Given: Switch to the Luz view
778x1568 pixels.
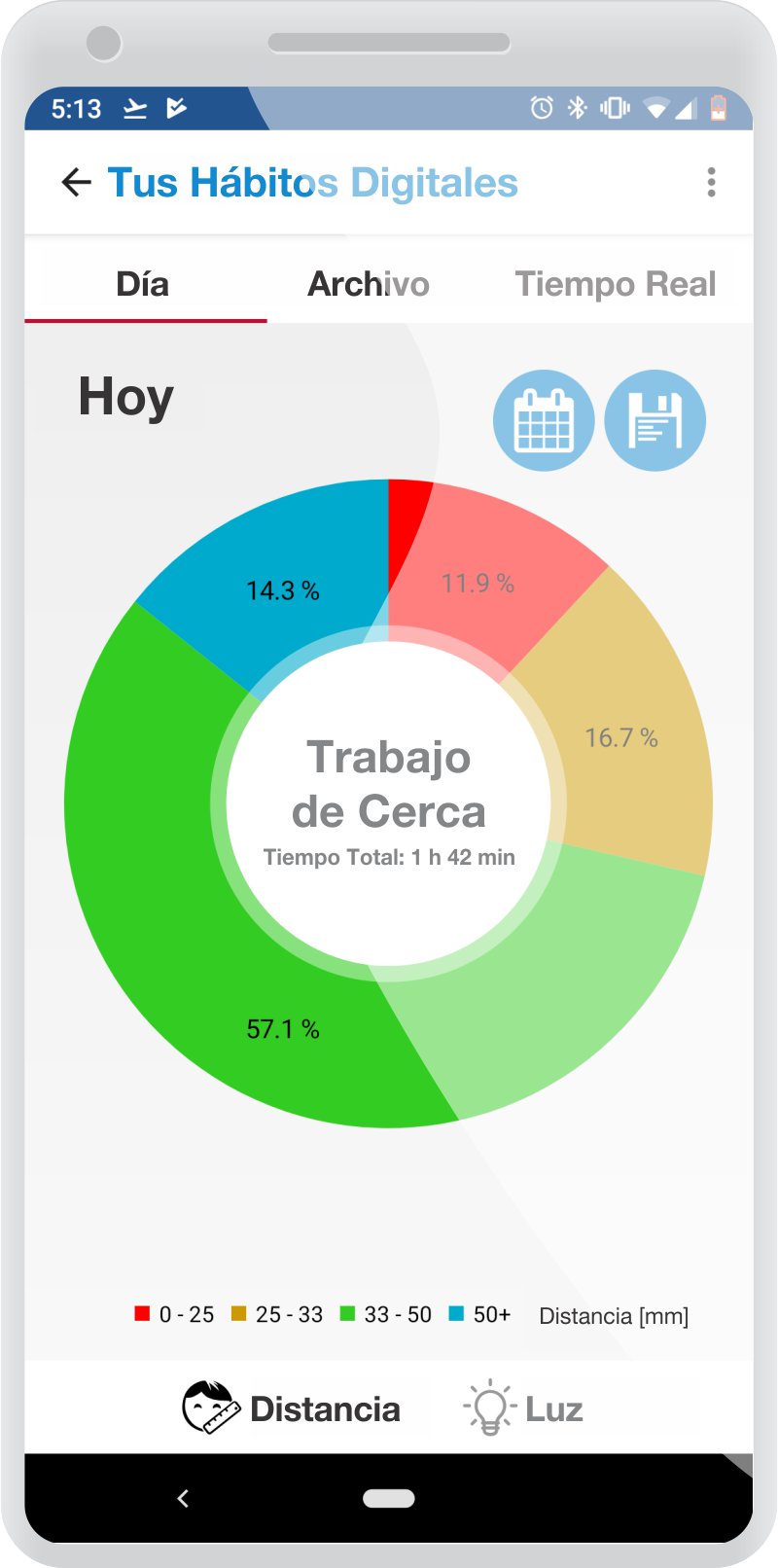Looking at the screenshot, I should coord(523,1408).
